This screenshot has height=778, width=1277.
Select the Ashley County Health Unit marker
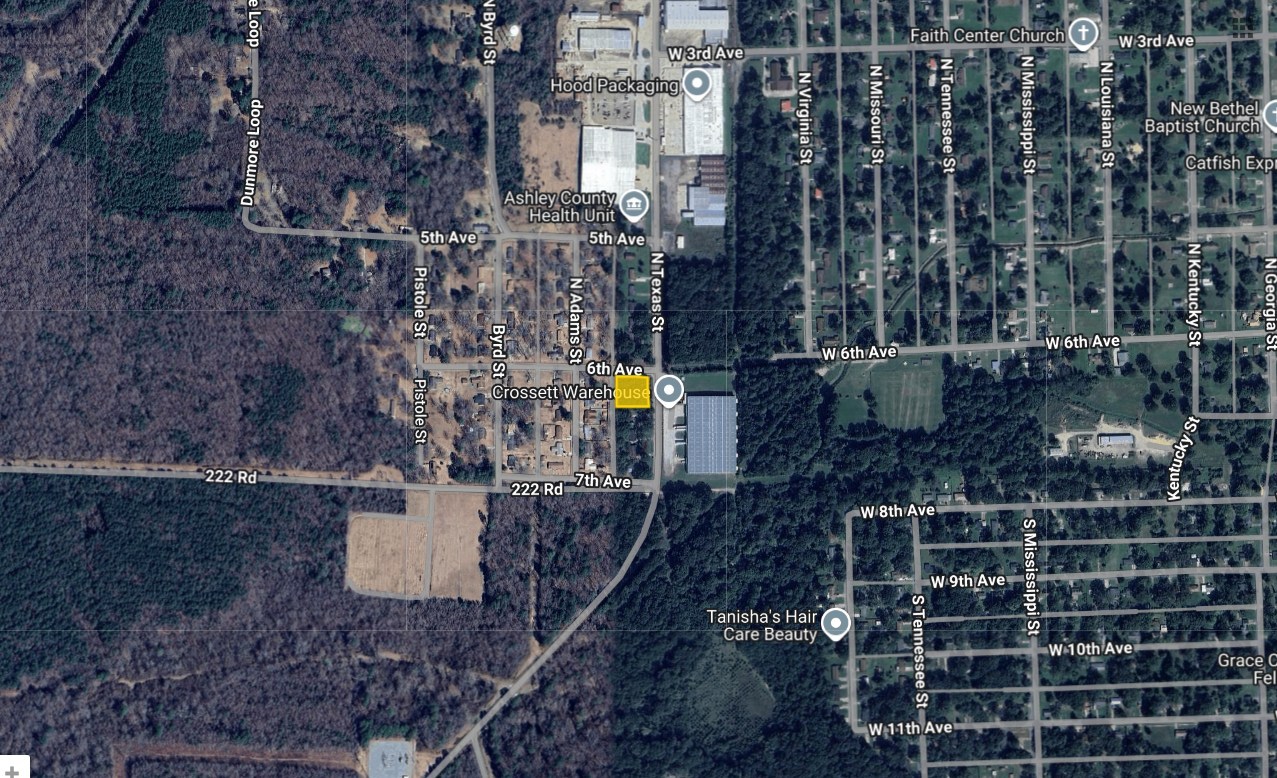[x=633, y=205]
